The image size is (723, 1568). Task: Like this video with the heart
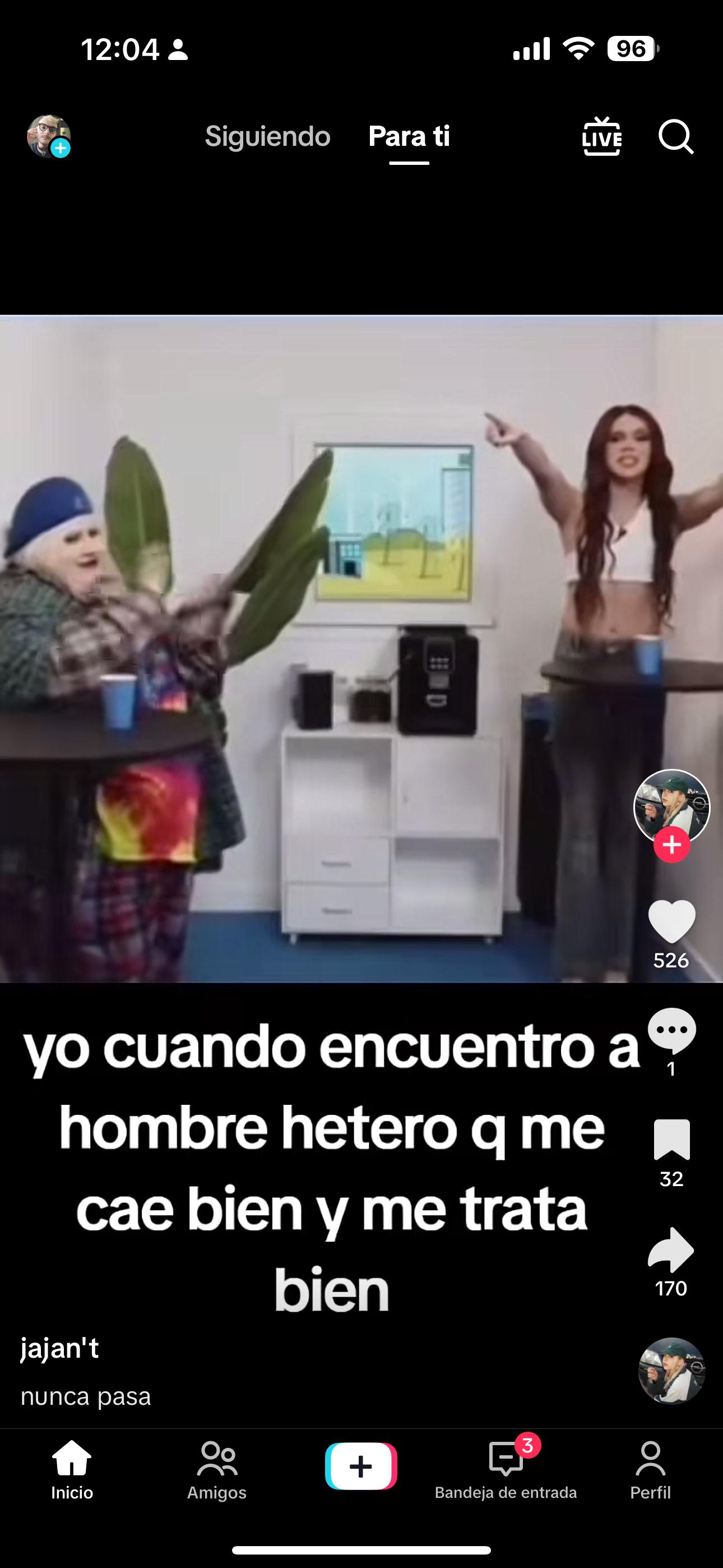point(671,921)
